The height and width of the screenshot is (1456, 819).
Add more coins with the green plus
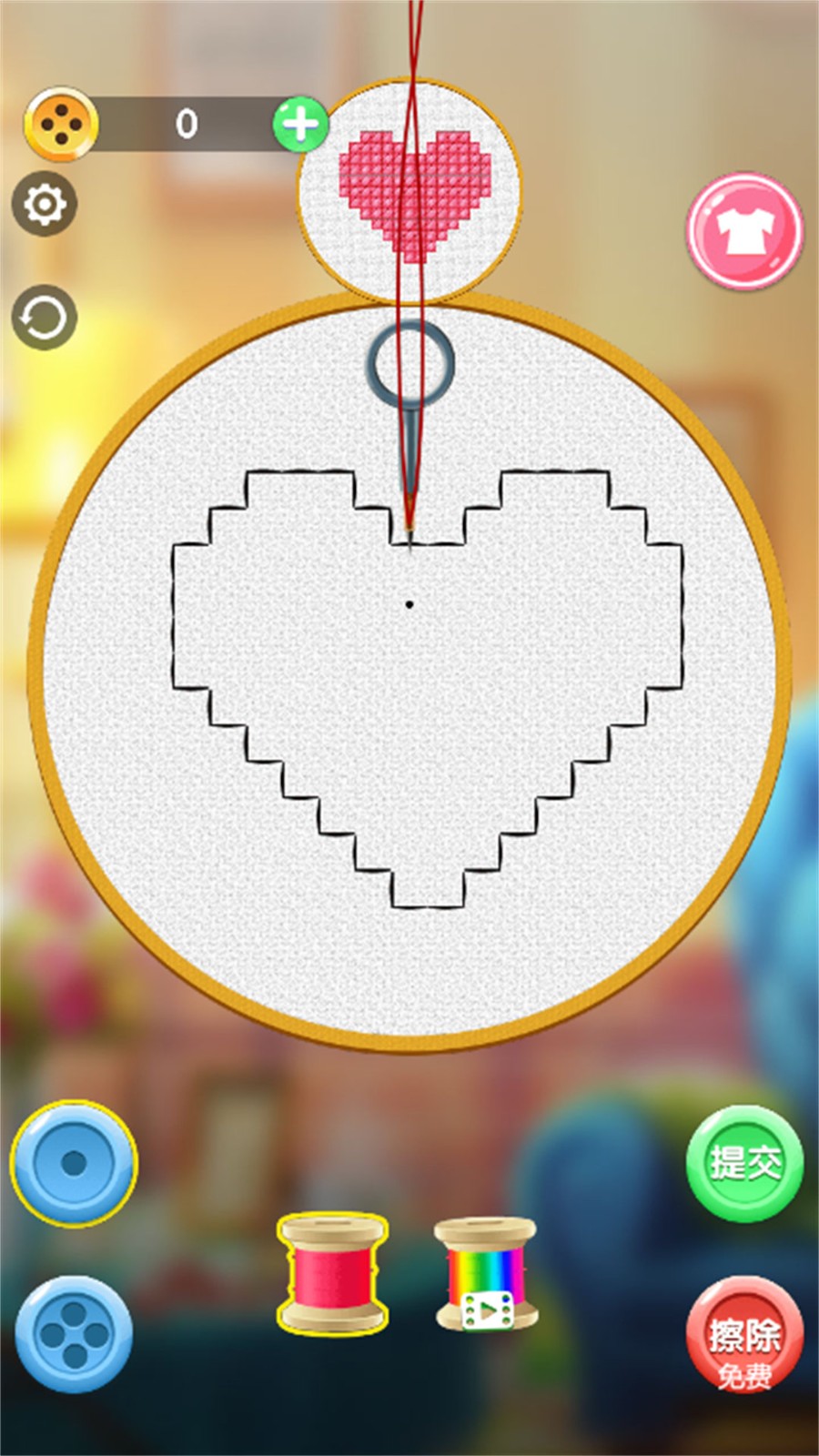(300, 125)
